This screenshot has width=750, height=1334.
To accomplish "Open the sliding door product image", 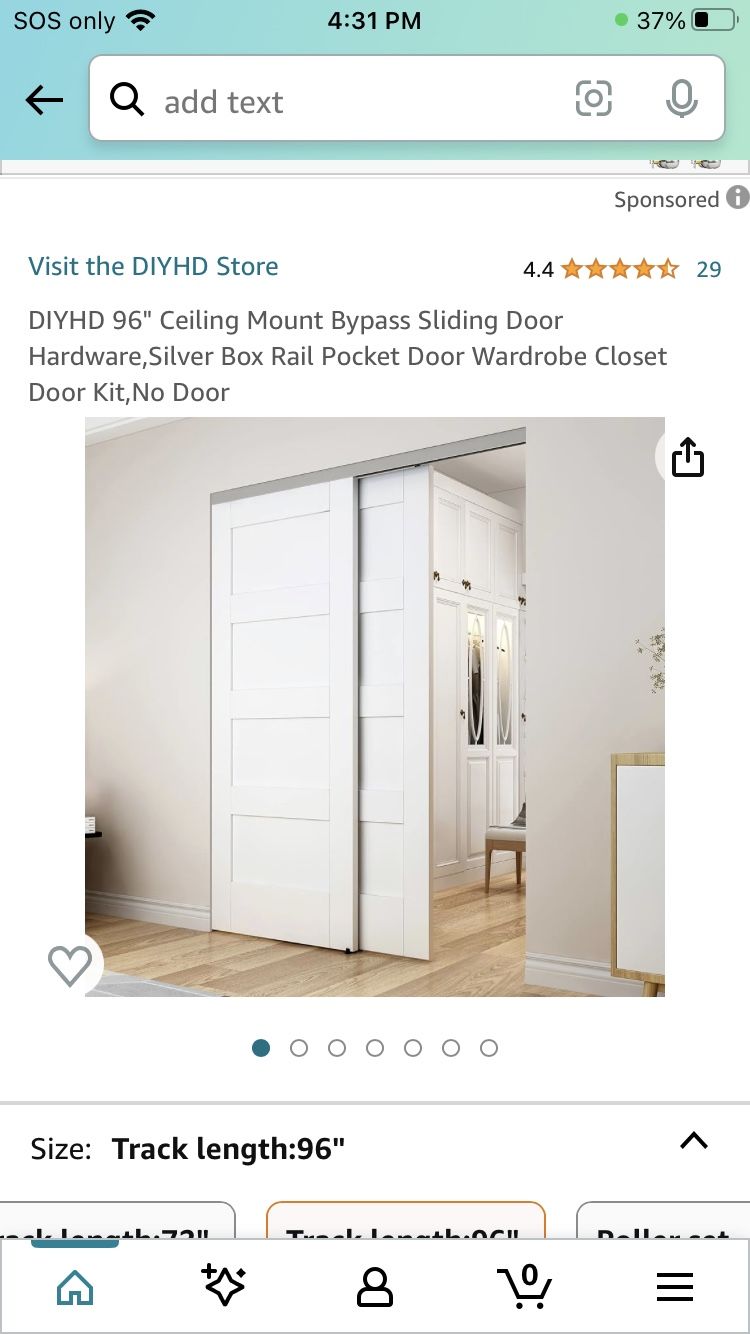I will coord(375,706).
